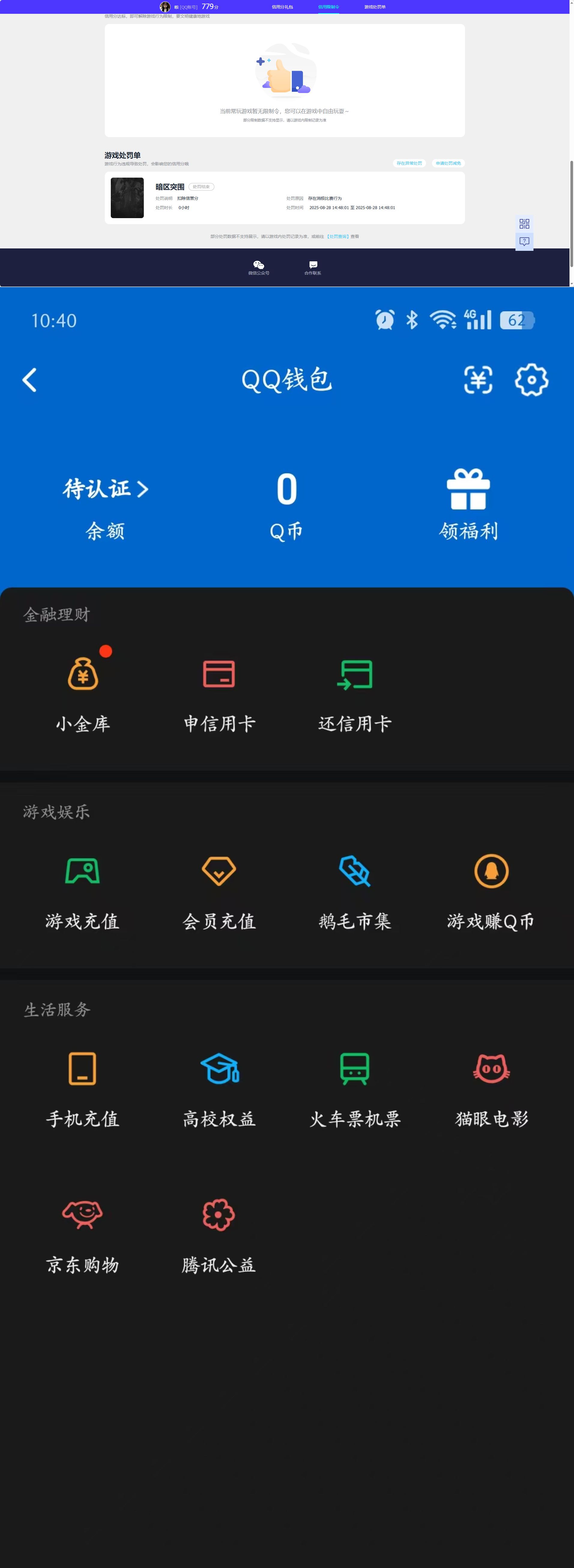Tap the ¥ transfer icon in QQ钱包 header
The width and height of the screenshot is (574, 1568).
click(479, 380)
